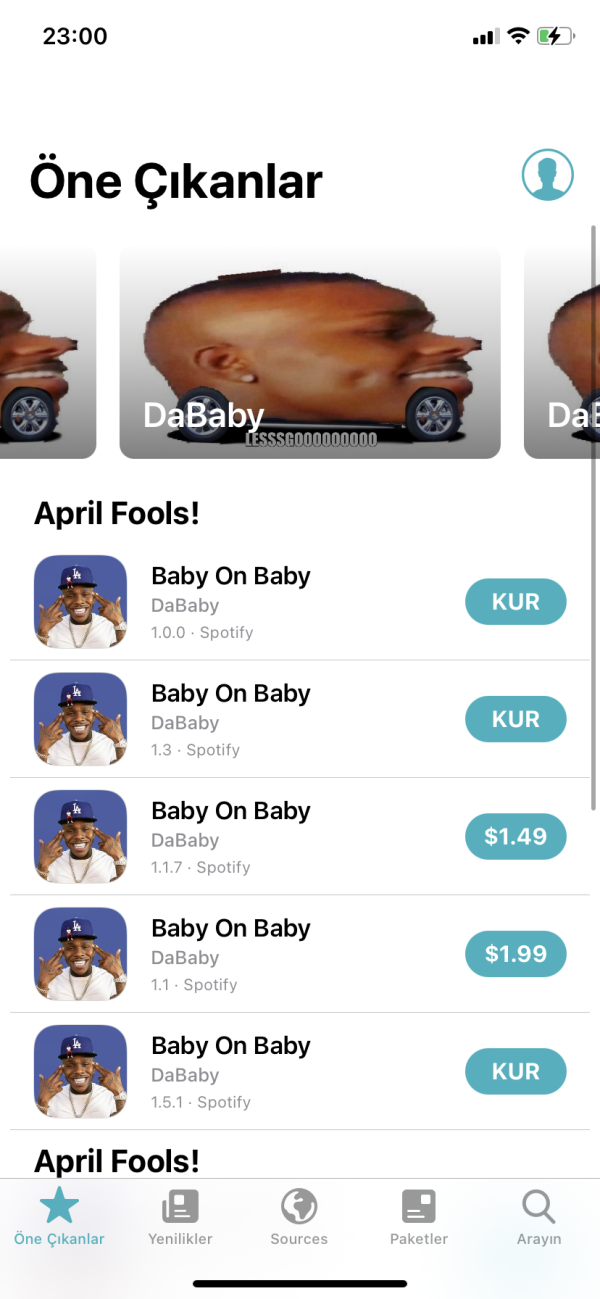Open the centered DaBaby featured banner
600x1299 pixels.
click(x=310, y=352)
